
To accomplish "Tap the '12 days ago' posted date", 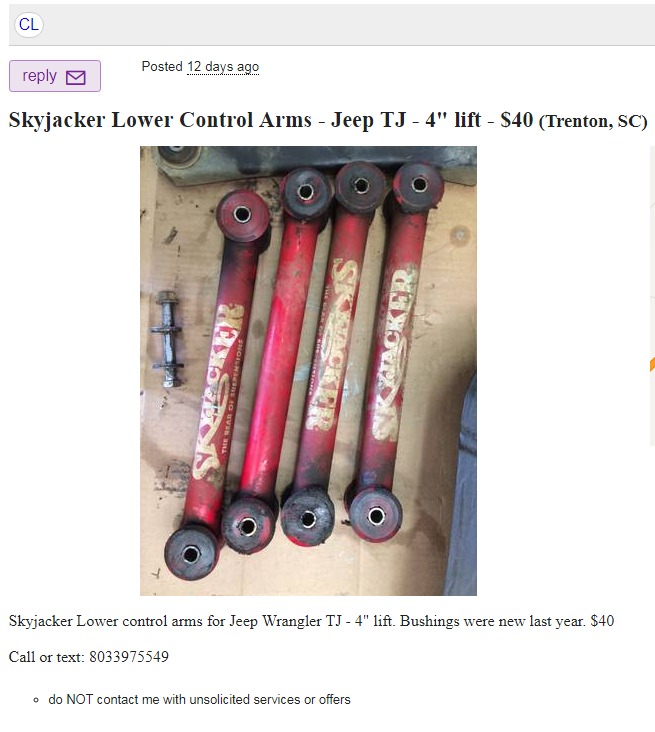I will pos(223,67).
